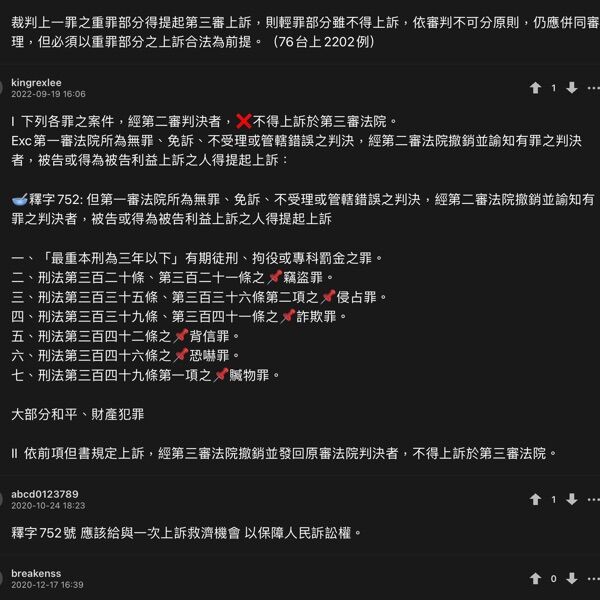The height and width of the screenshot is (600, 600).
Task: Downvote kingrexlee's comment
Action: (571, 88)
